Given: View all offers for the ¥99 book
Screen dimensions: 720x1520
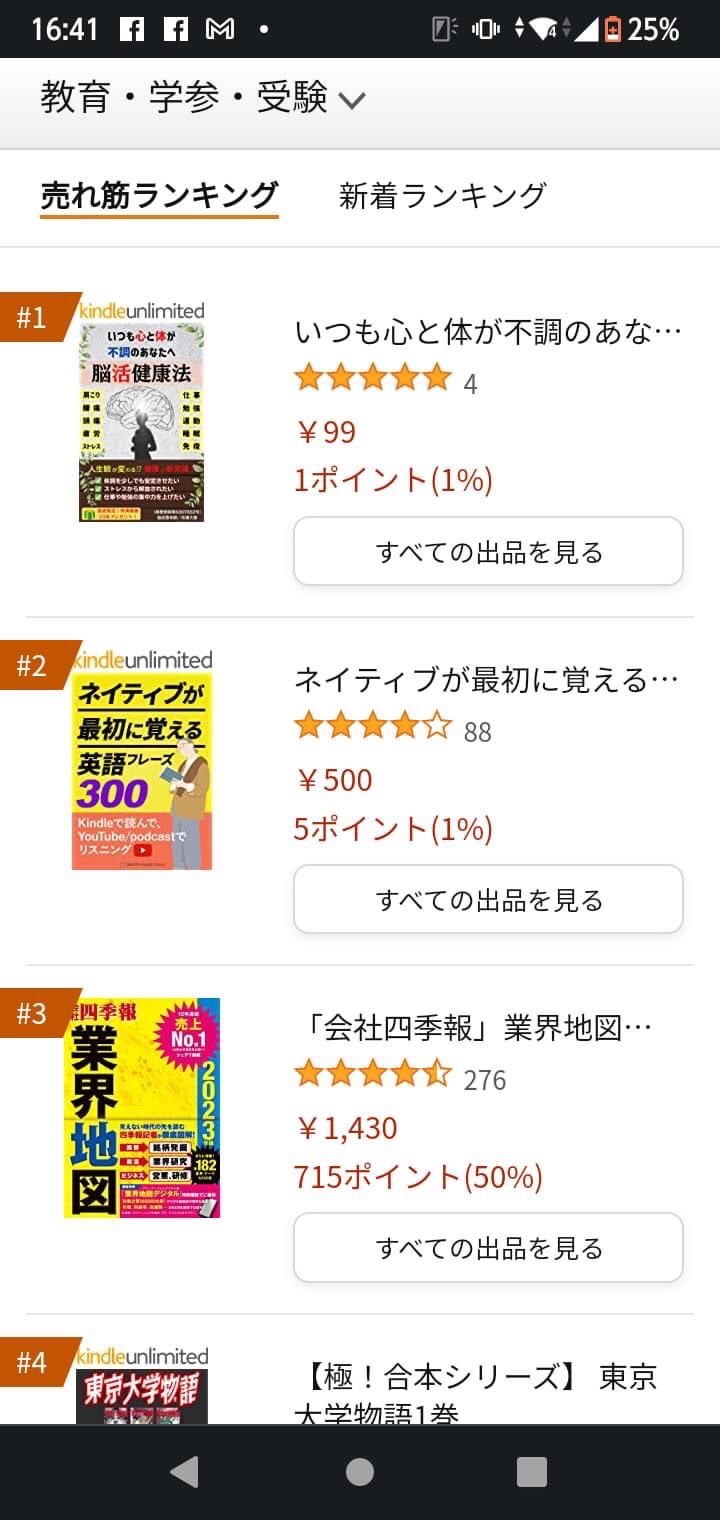Looking at the screenshot, I should (488, 551).
